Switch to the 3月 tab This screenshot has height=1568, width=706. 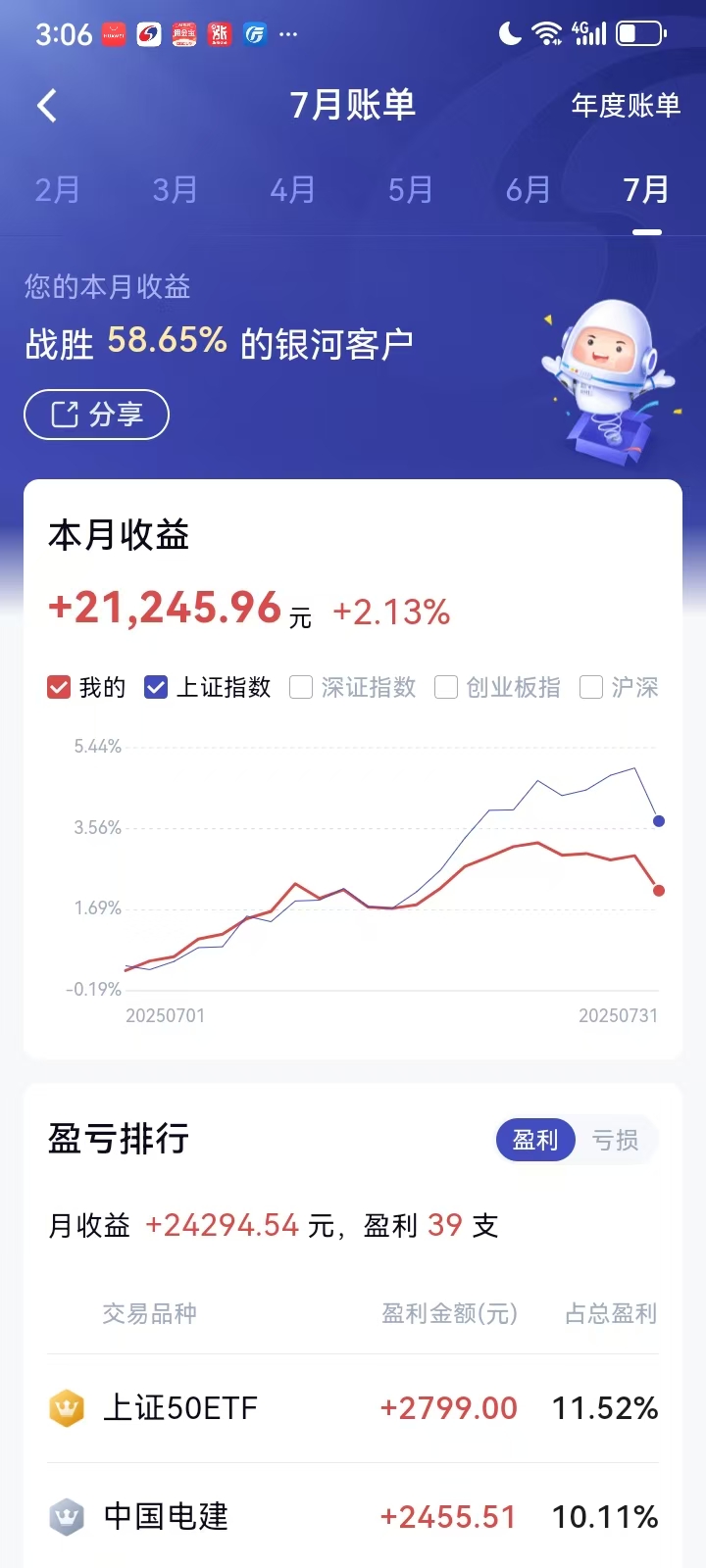pos(175,189)
